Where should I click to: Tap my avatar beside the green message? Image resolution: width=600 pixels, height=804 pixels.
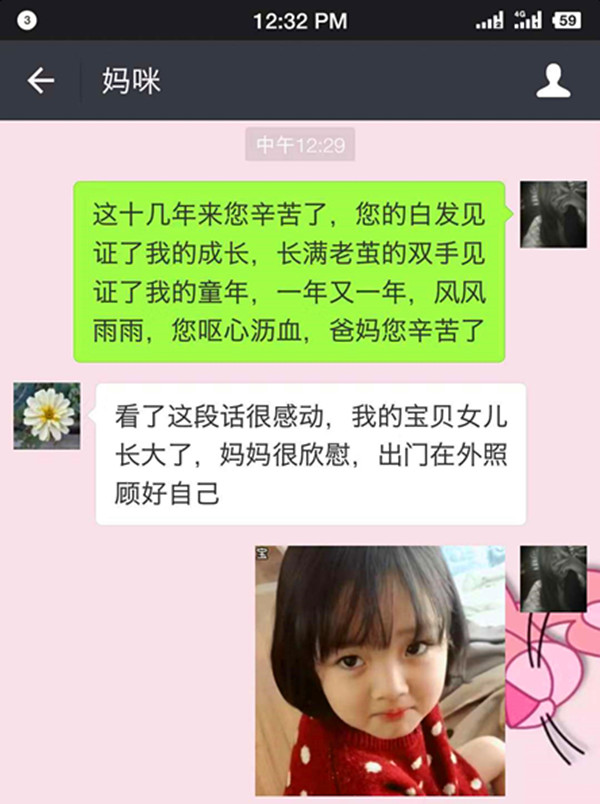click(x=553, y=214)
